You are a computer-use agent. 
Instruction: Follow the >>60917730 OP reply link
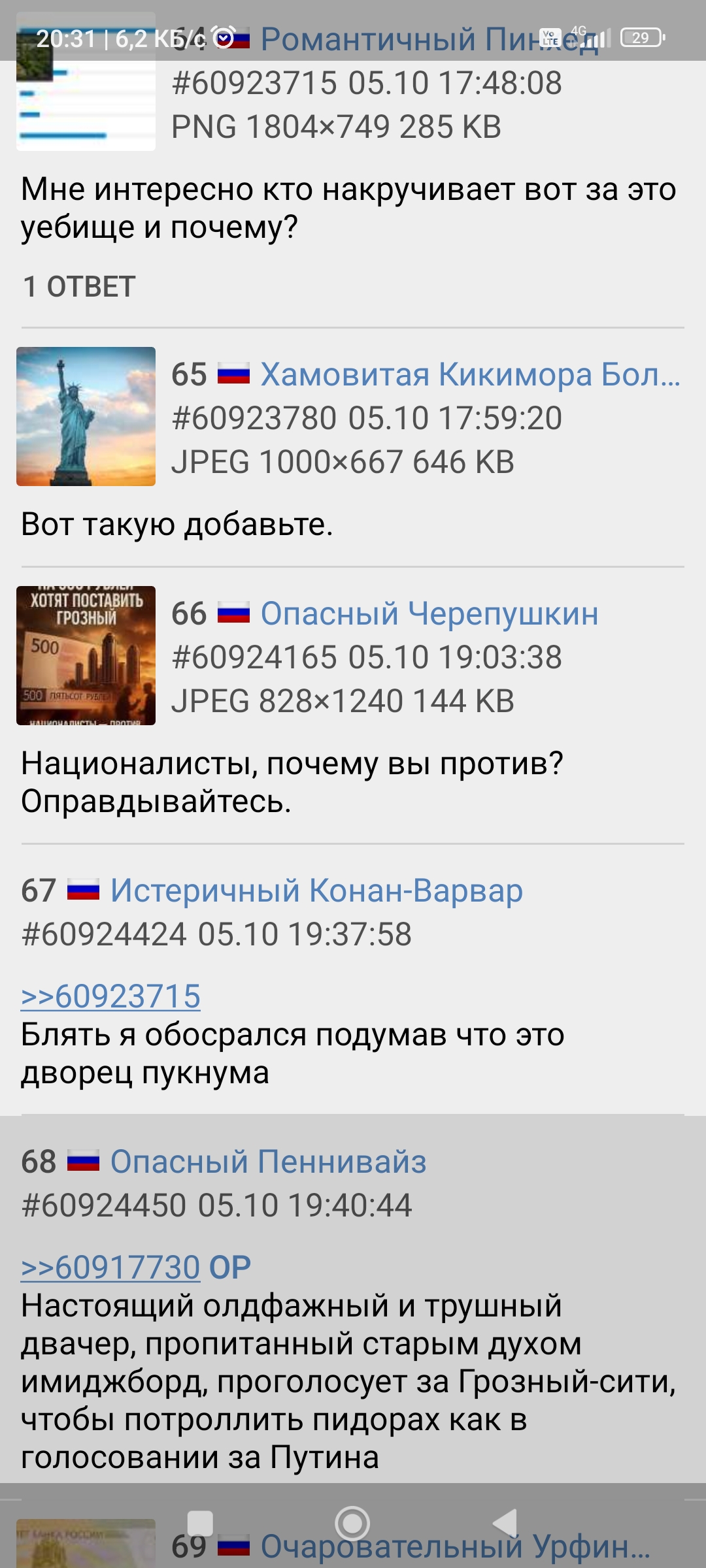(110, 1268)
